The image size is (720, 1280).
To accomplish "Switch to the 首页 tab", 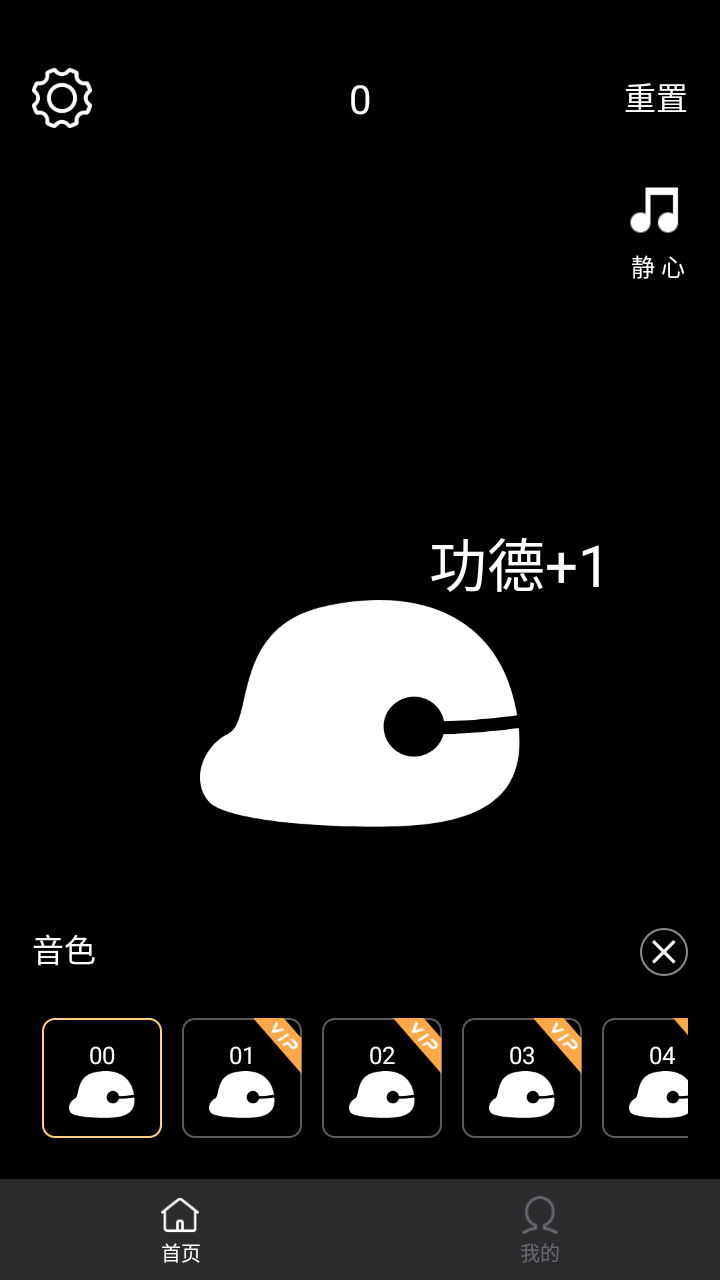I will click(x=180, y=1230).
